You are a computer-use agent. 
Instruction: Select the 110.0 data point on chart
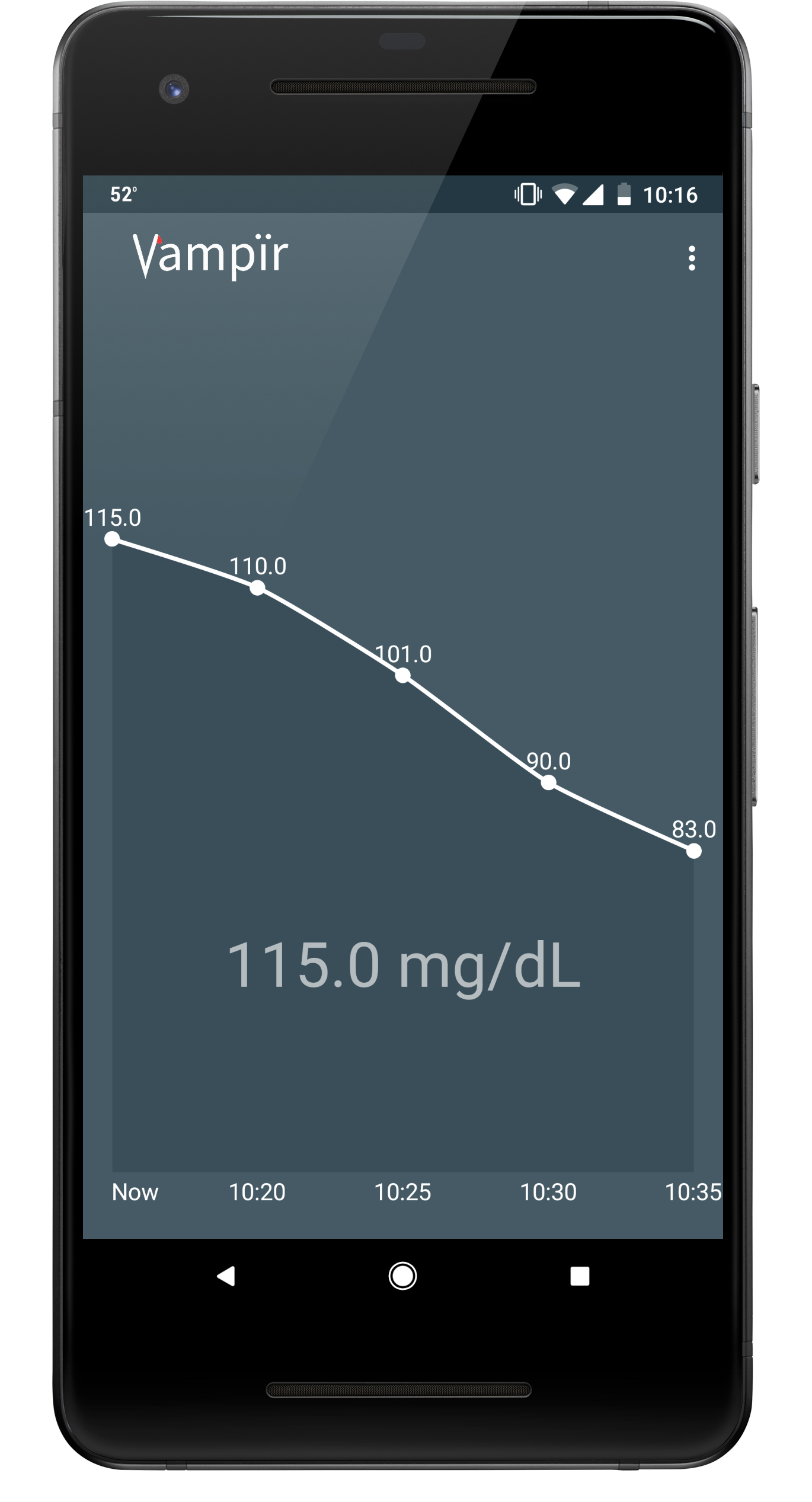[257, 588]
